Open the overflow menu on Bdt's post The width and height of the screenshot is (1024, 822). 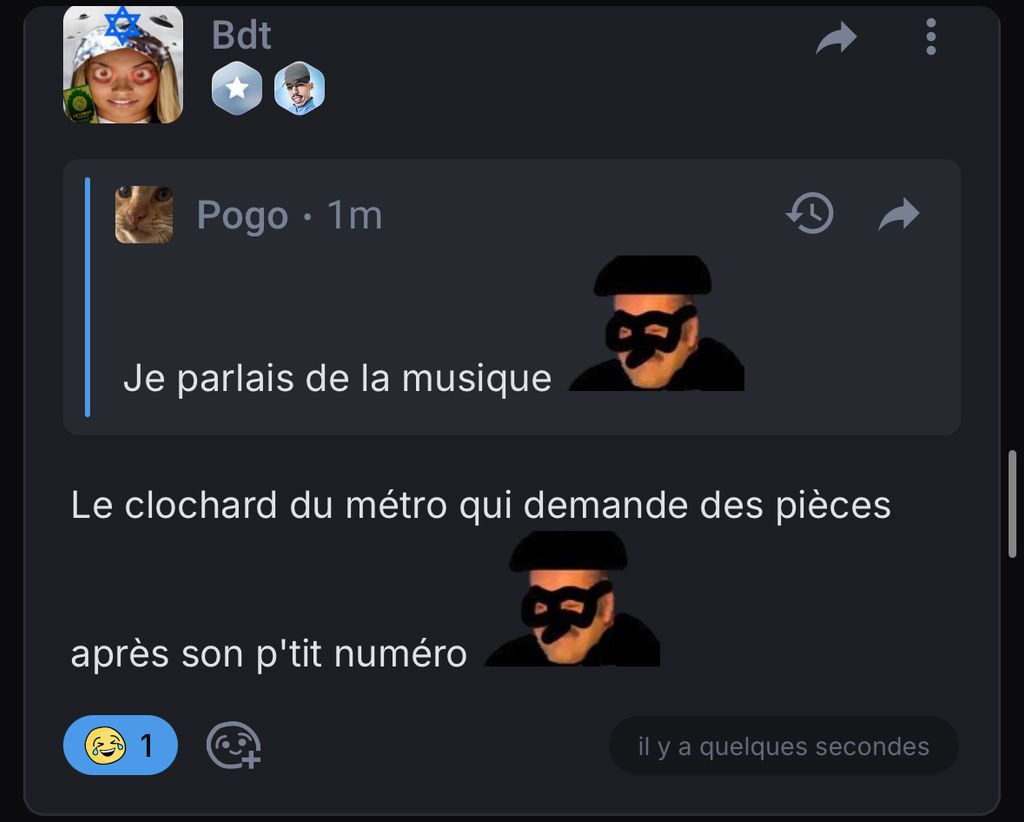(930, 38)
